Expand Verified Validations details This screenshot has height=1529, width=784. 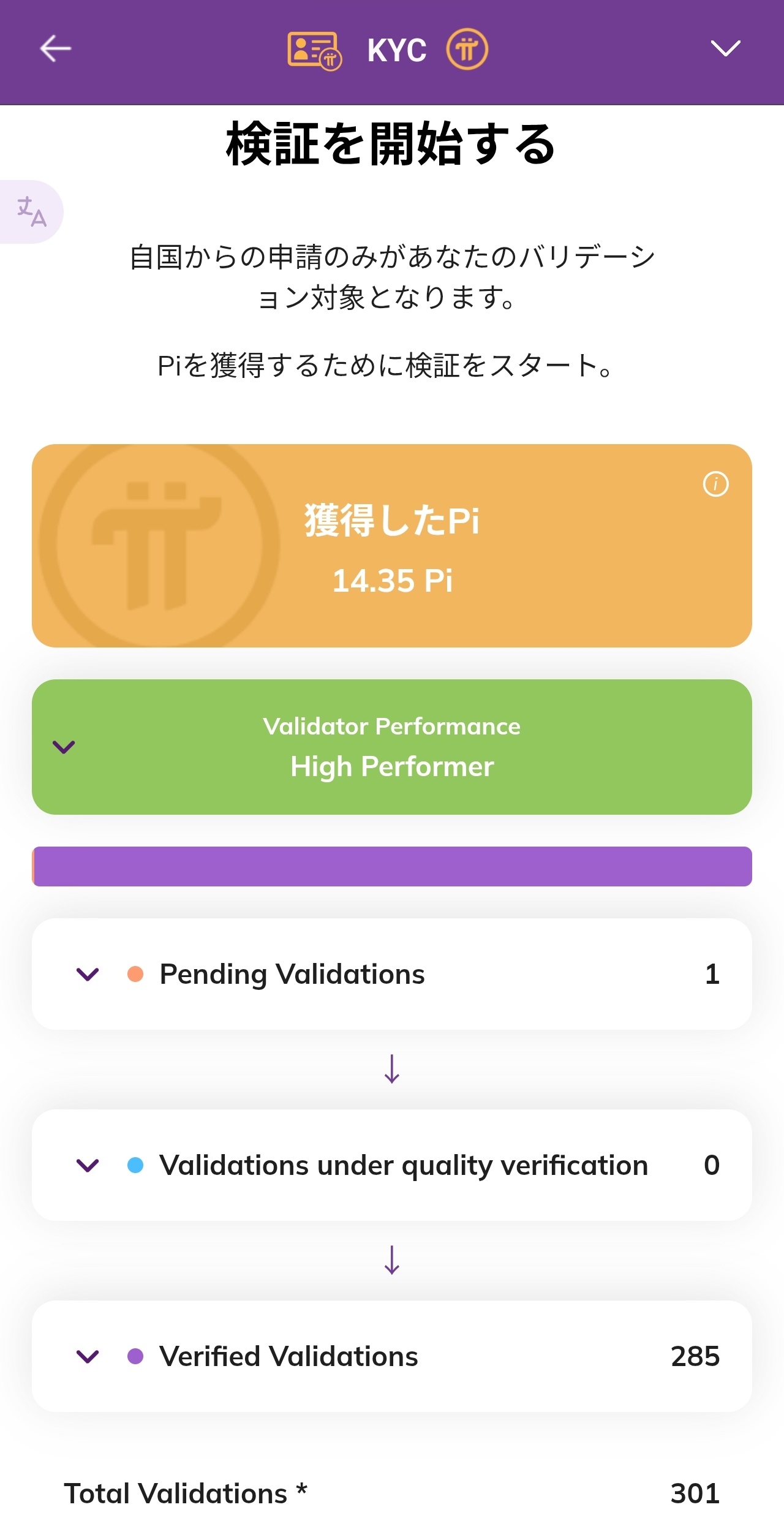pos(88,1356)
